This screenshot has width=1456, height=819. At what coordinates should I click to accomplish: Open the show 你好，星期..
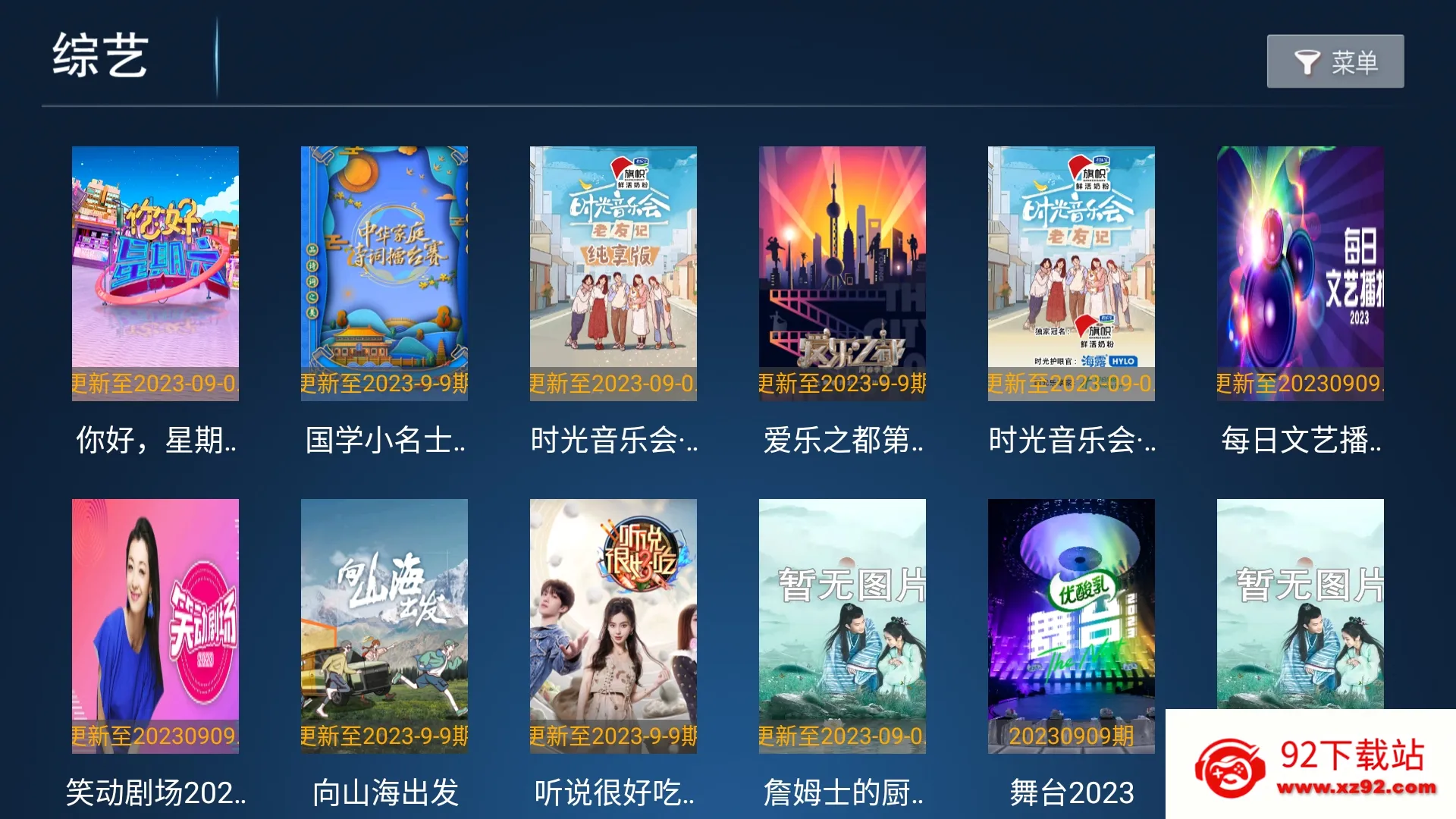tap(155, 273)
